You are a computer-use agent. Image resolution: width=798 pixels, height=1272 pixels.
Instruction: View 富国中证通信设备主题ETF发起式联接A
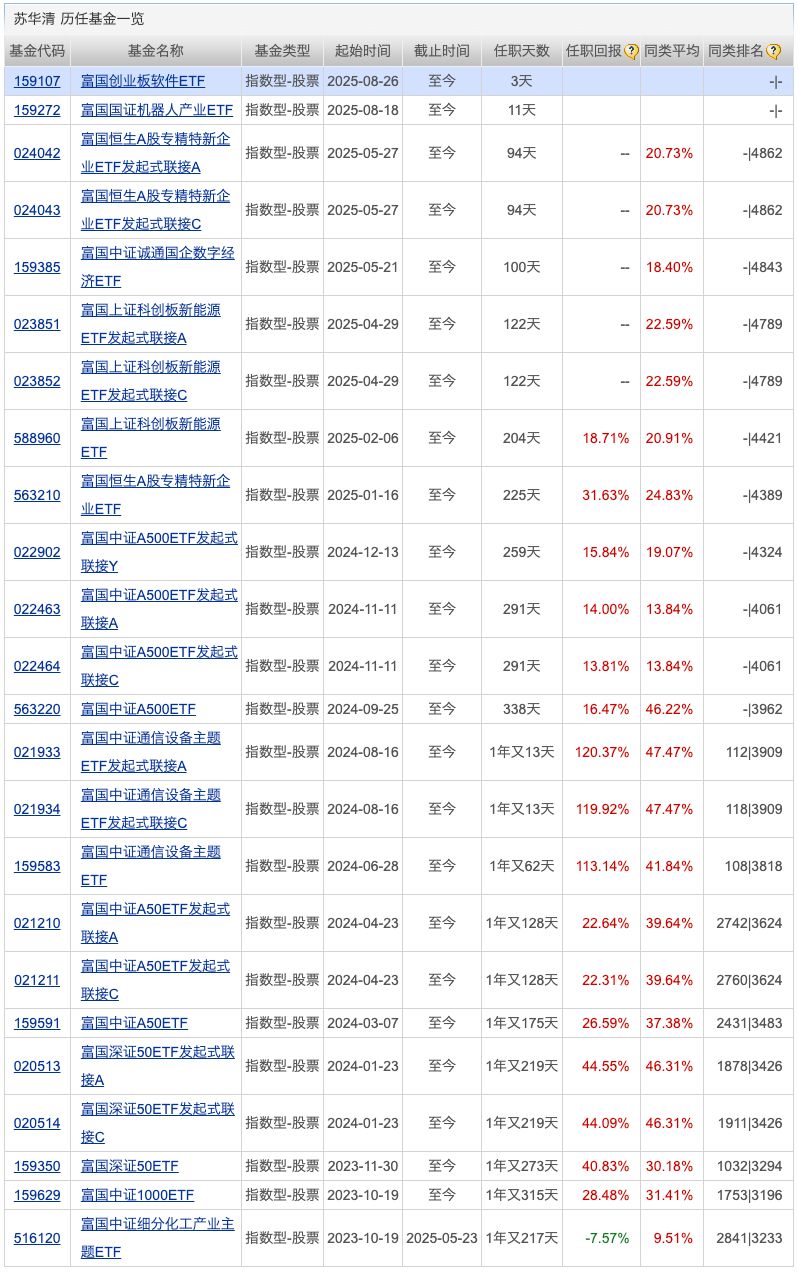150,752
